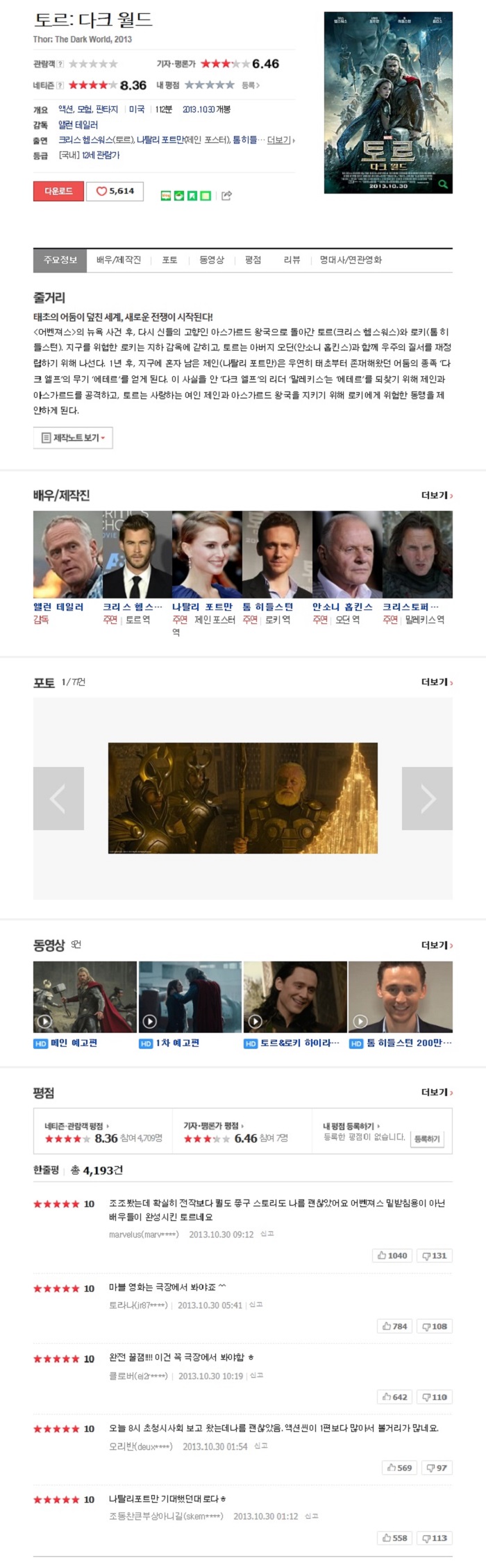Tap 등록하기 to register my rating
Viewport: 486px width, 1568px height.
426,1139
